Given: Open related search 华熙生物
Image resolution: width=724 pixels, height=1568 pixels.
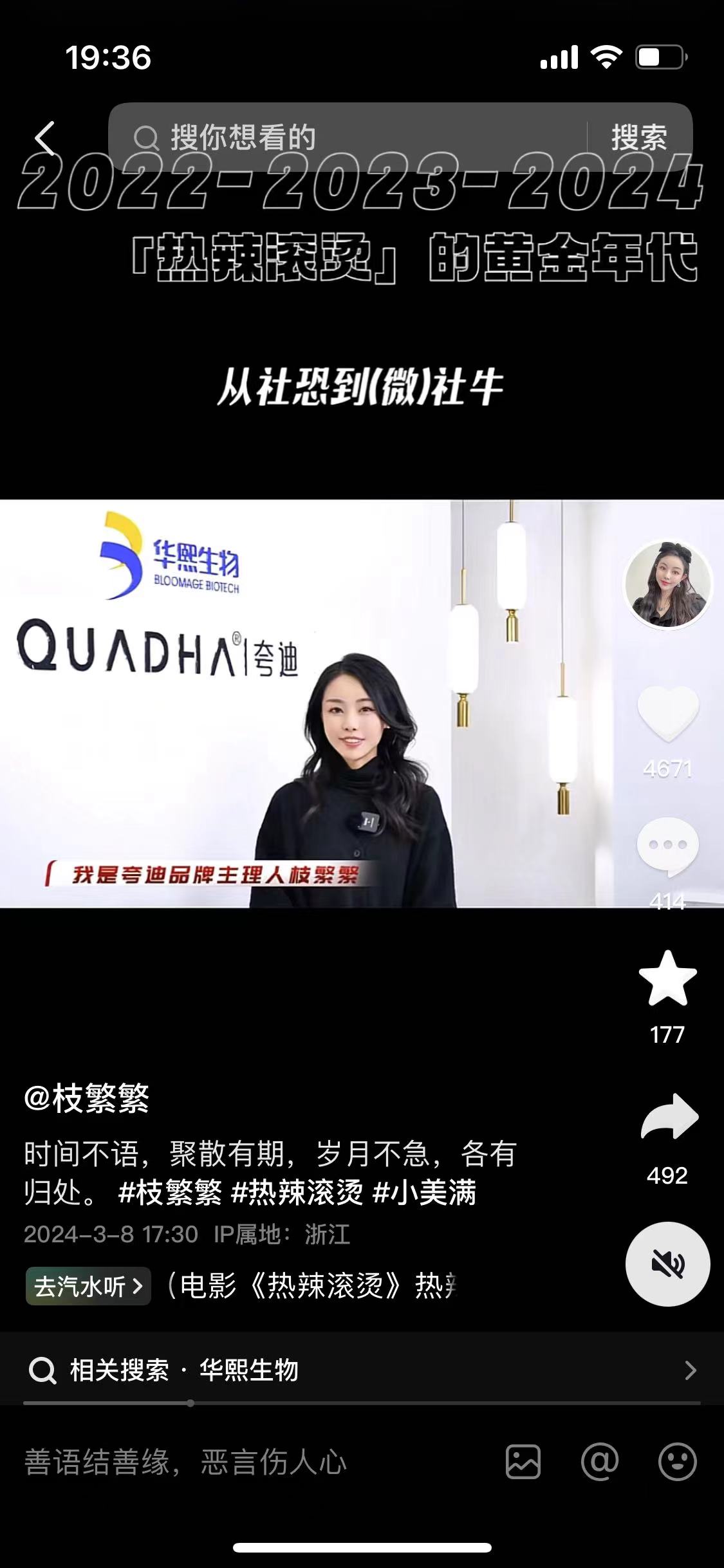Looking at the screenshot, I should [x=360, y=1370].
